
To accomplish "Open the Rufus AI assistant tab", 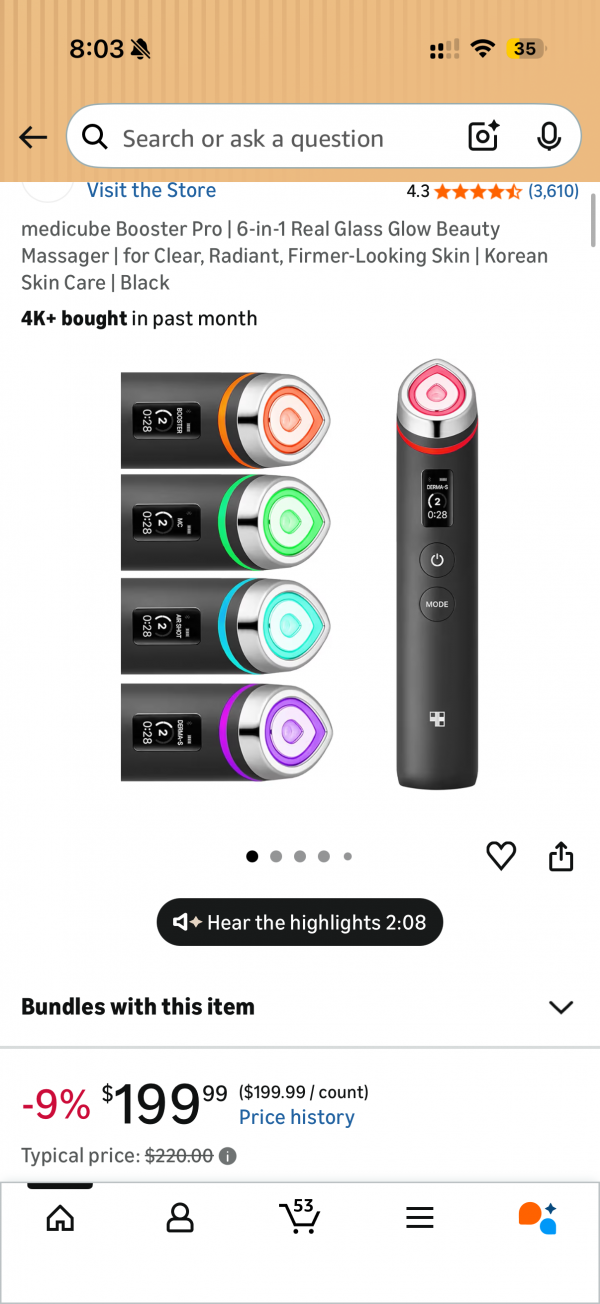I will click(538, 1217).
